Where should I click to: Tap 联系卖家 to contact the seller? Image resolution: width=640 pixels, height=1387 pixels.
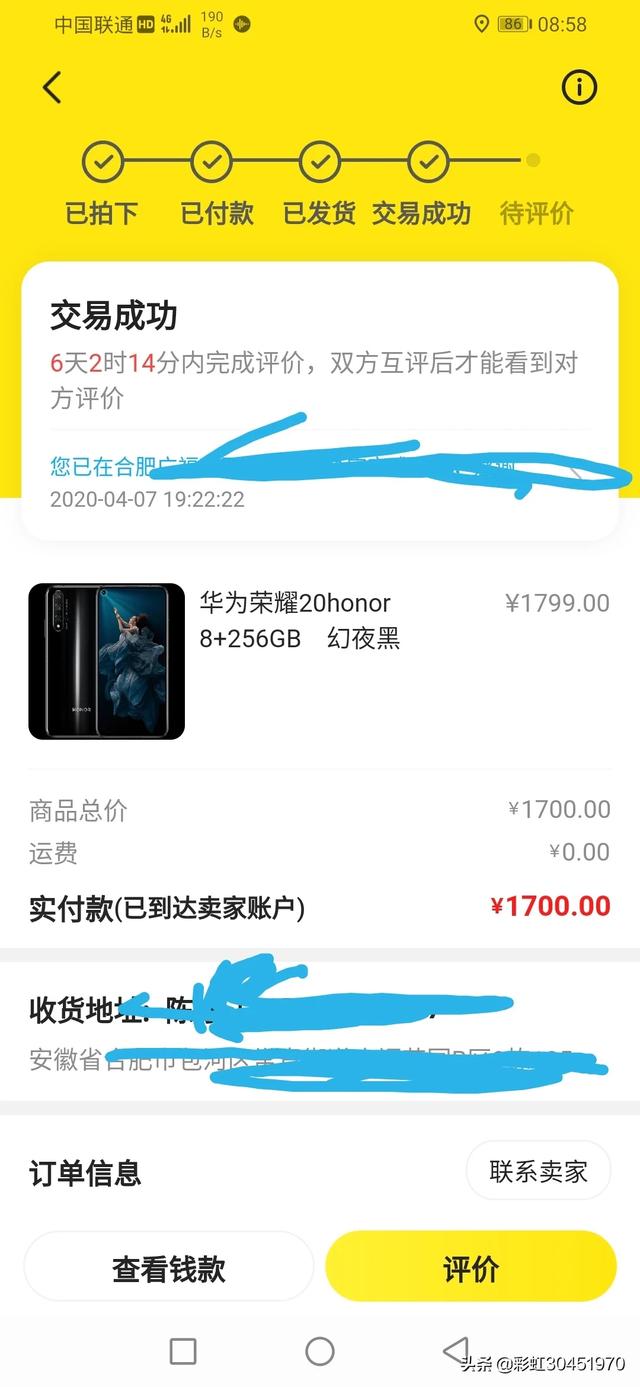click(538, 1171)
